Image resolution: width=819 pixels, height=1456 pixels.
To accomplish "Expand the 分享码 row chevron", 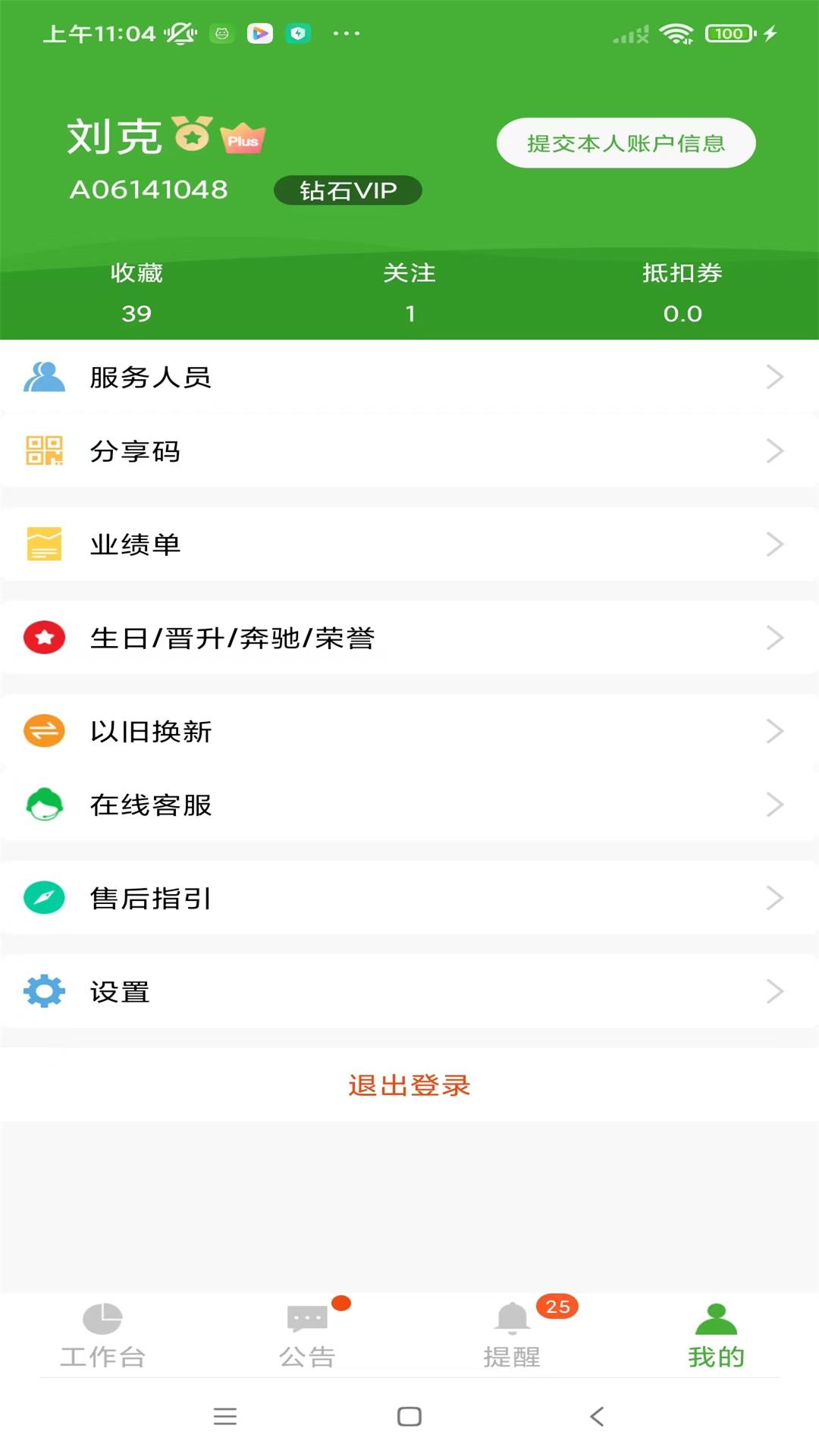I will pos(775,451).
